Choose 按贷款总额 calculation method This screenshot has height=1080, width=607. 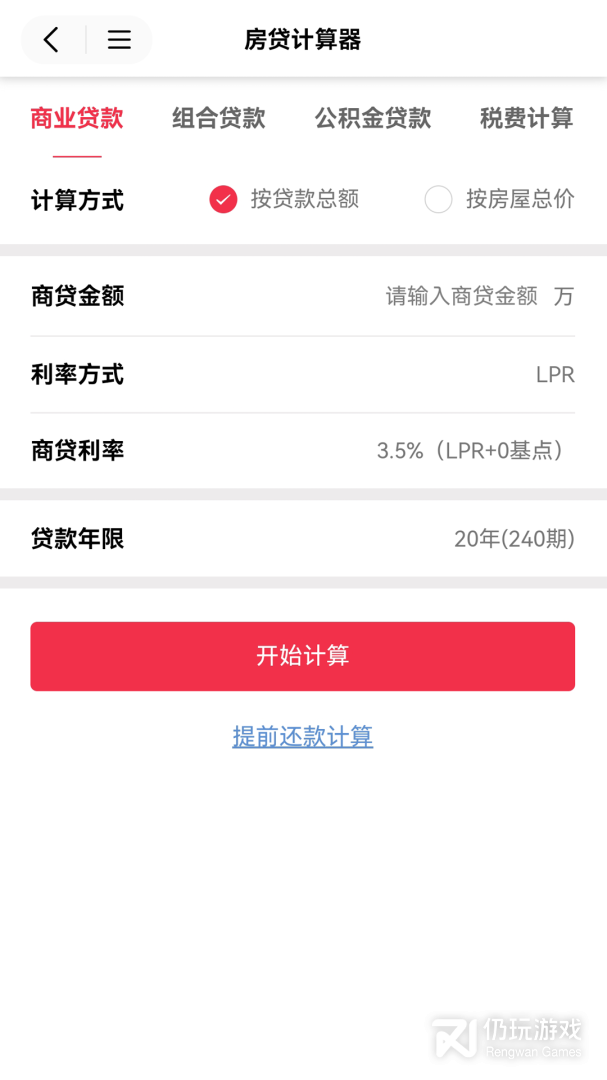tap(224, 199)
